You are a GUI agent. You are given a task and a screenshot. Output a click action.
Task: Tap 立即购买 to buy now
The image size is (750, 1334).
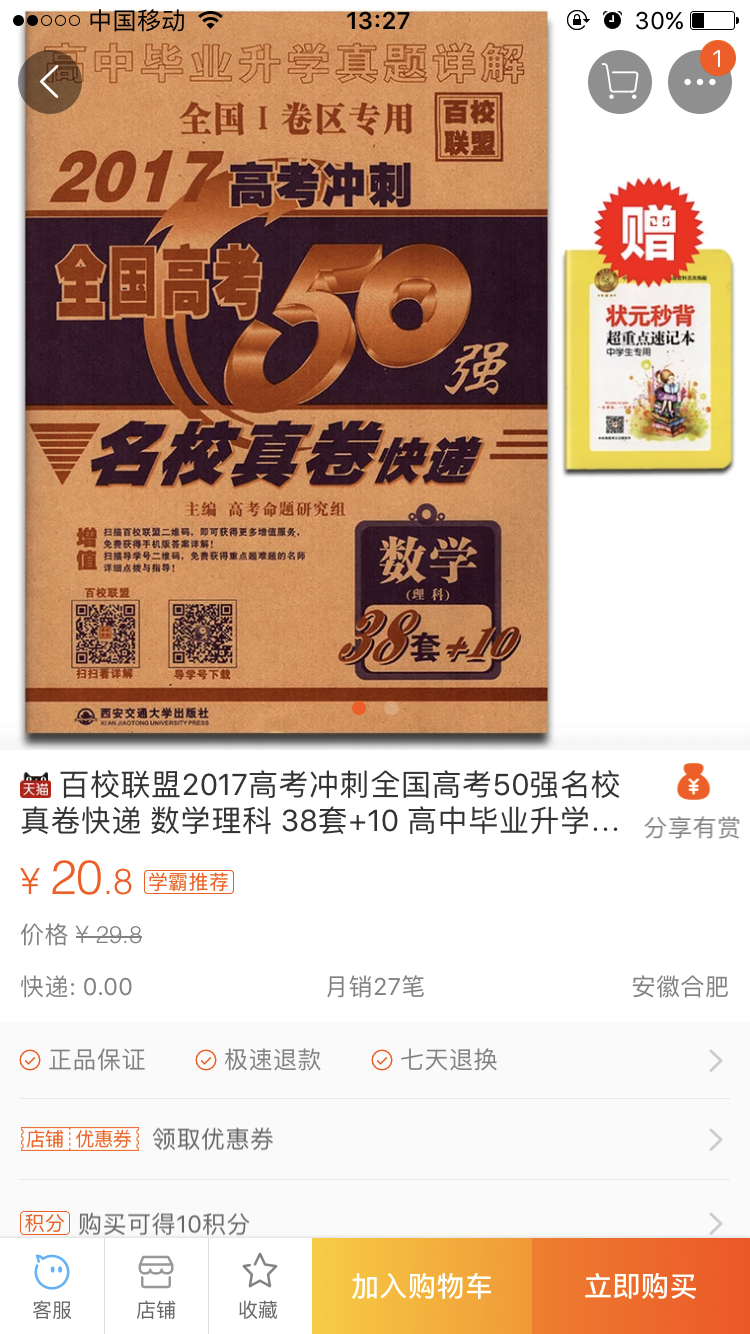[641, 1287]
